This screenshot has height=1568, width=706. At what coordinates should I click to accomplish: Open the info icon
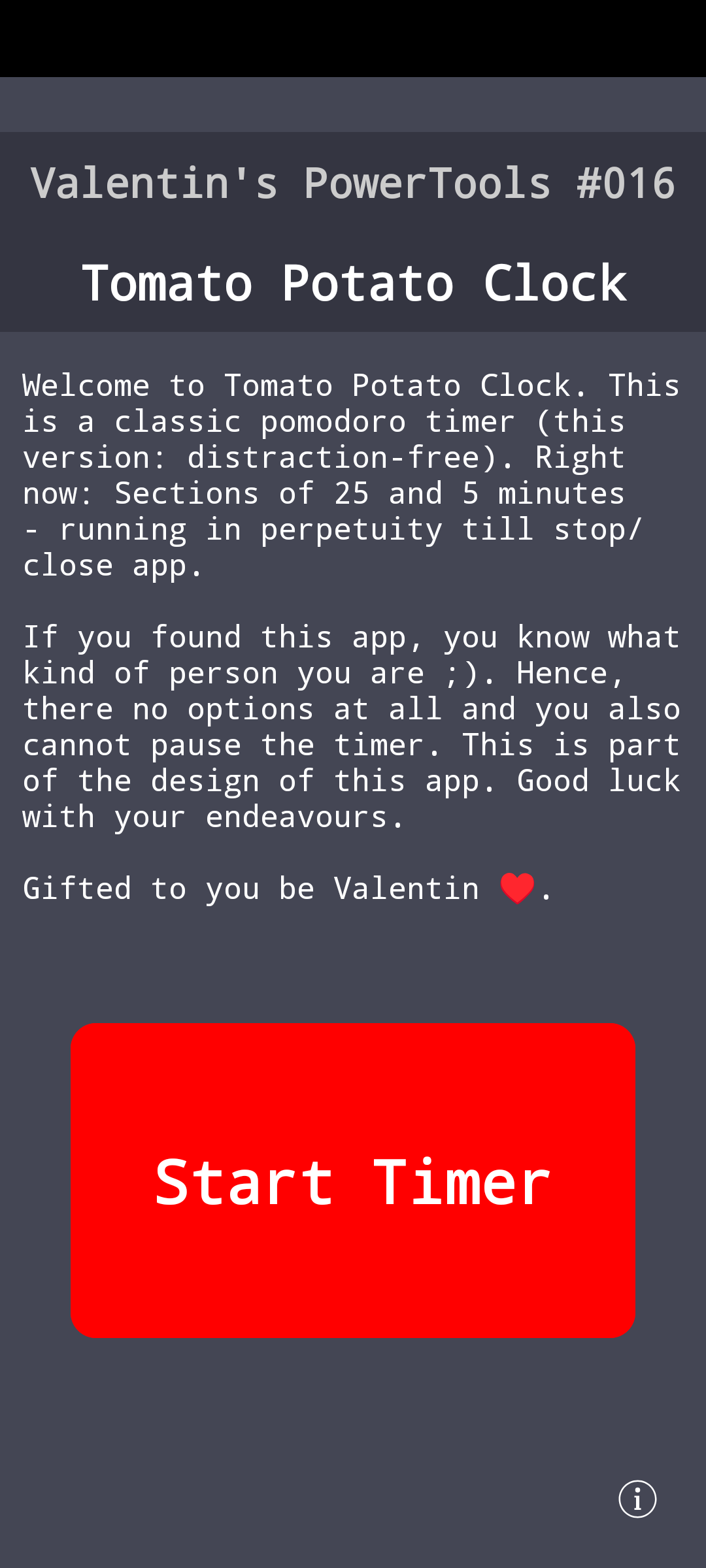tap(637, 1499)
